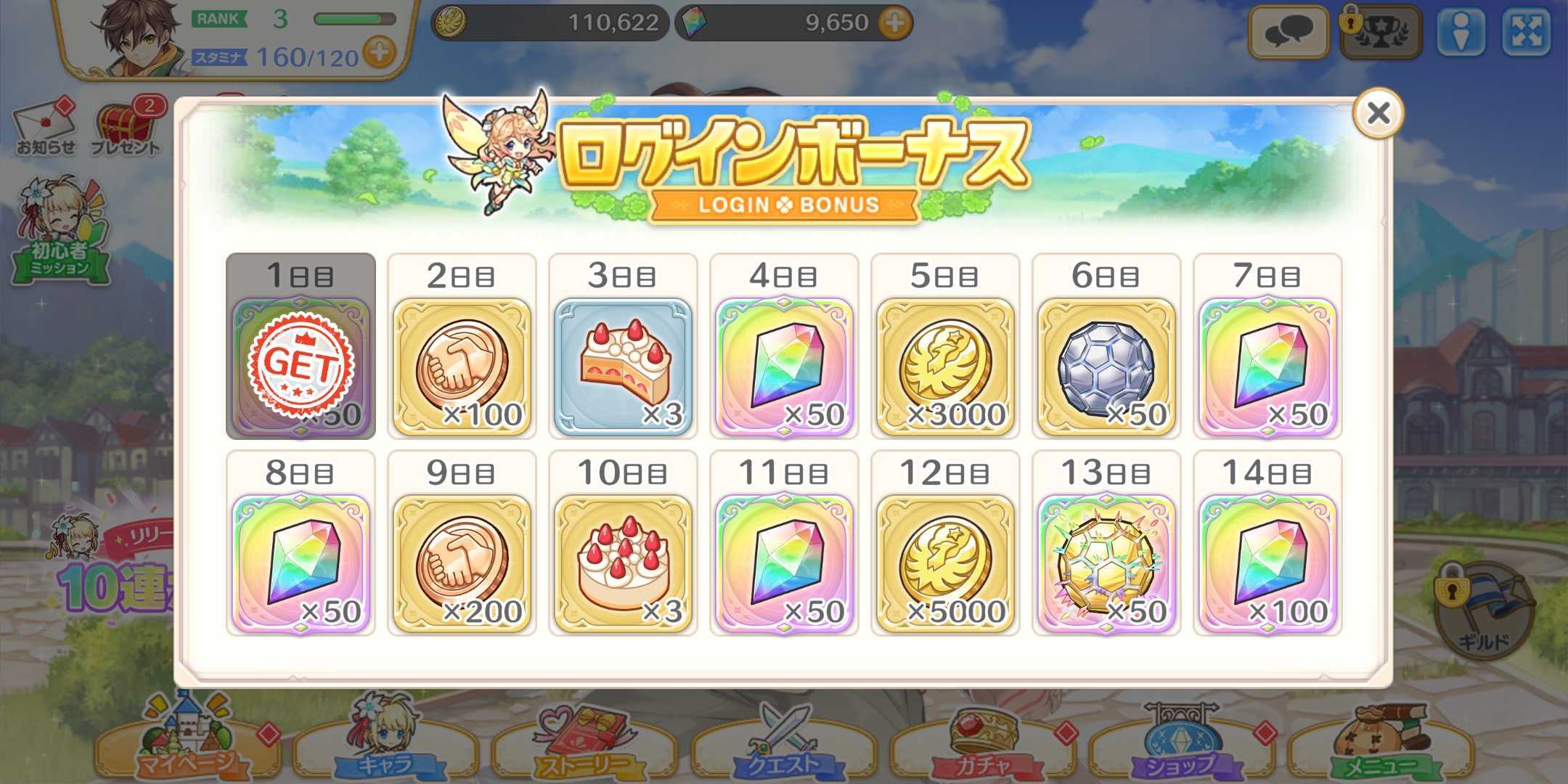Tap the locked trophy ranking icon
Viewport: 1568px width, 784px height.
1379,33
